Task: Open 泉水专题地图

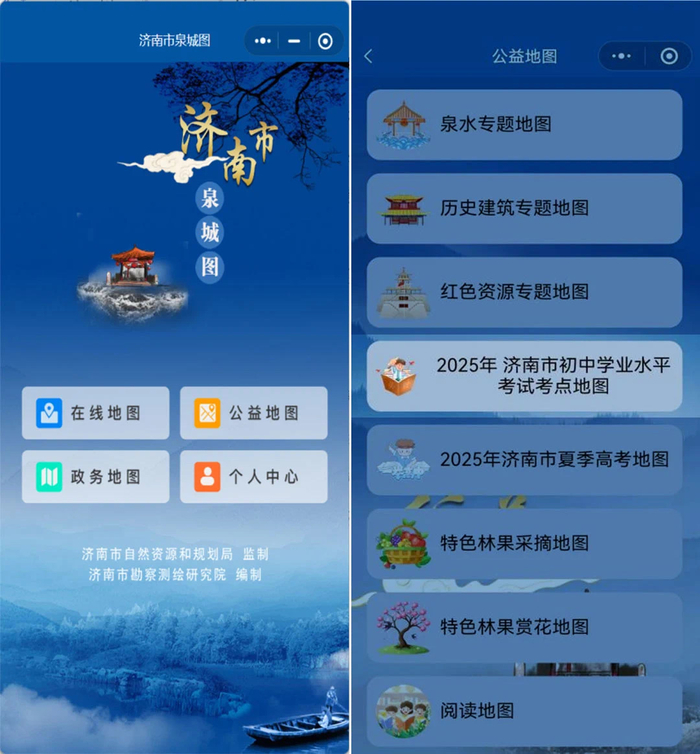Action: click(x=524, y=125)
